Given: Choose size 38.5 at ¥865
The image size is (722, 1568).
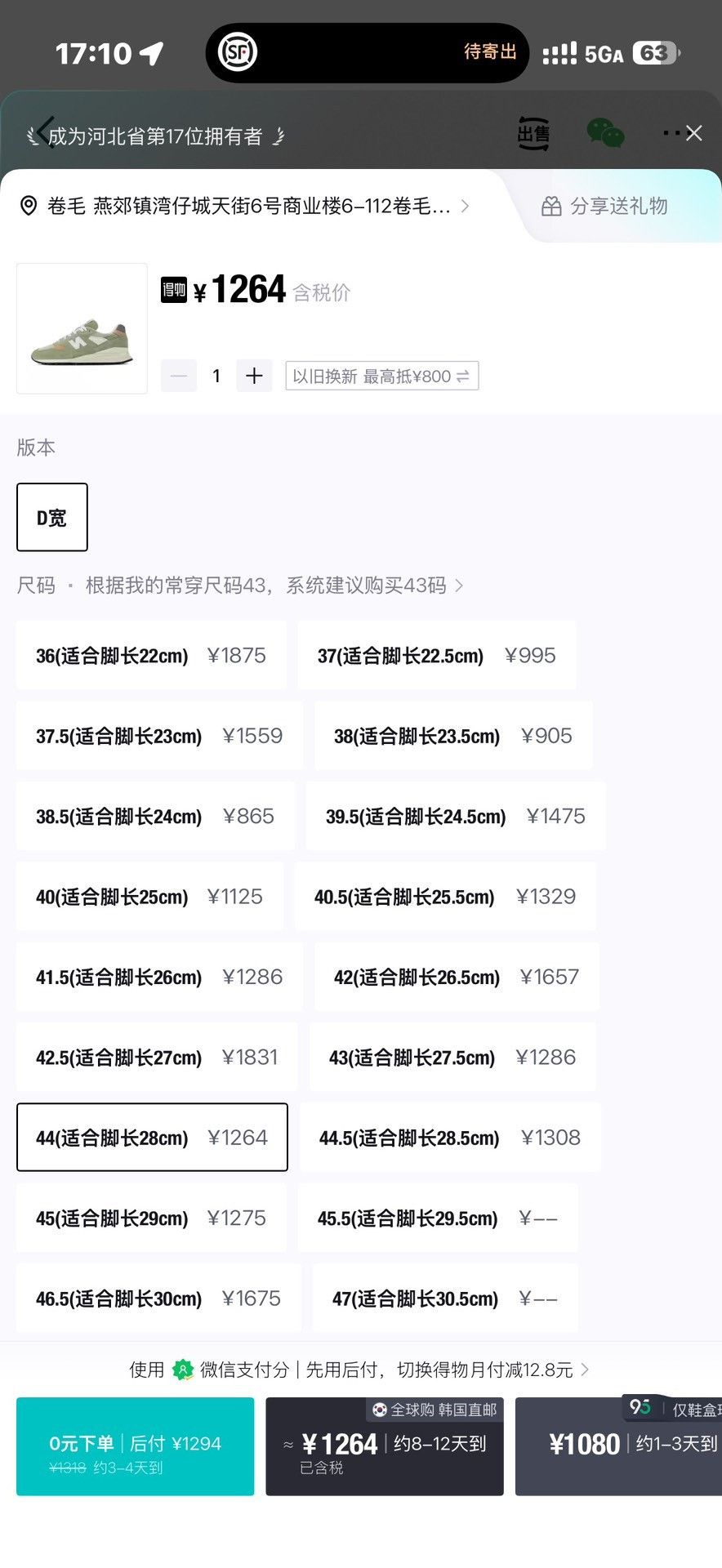Looking at the screenshot, I should click(155, 816).
